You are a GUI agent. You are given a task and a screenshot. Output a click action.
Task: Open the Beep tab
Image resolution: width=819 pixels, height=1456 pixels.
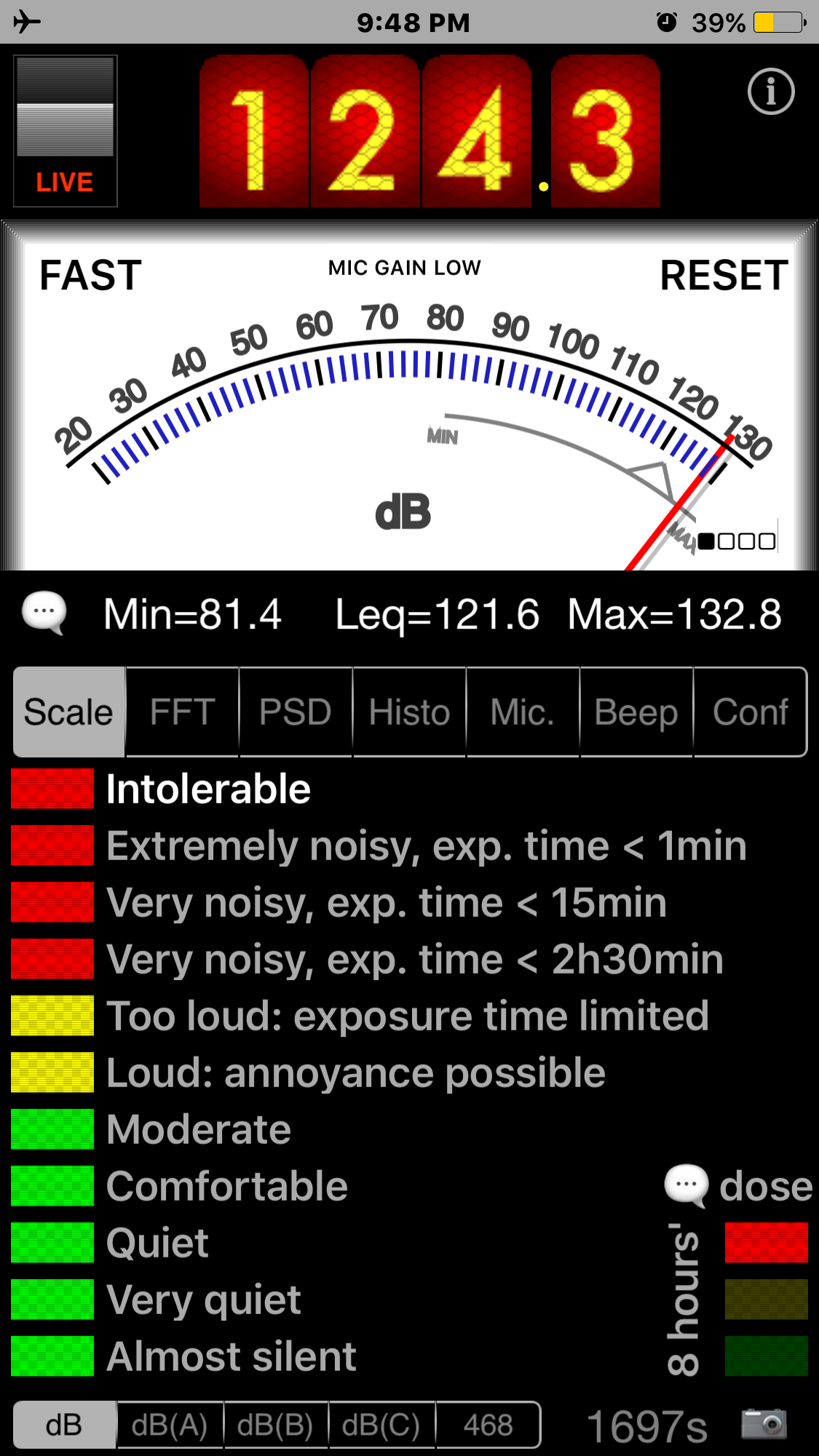(x=636, y=712)
